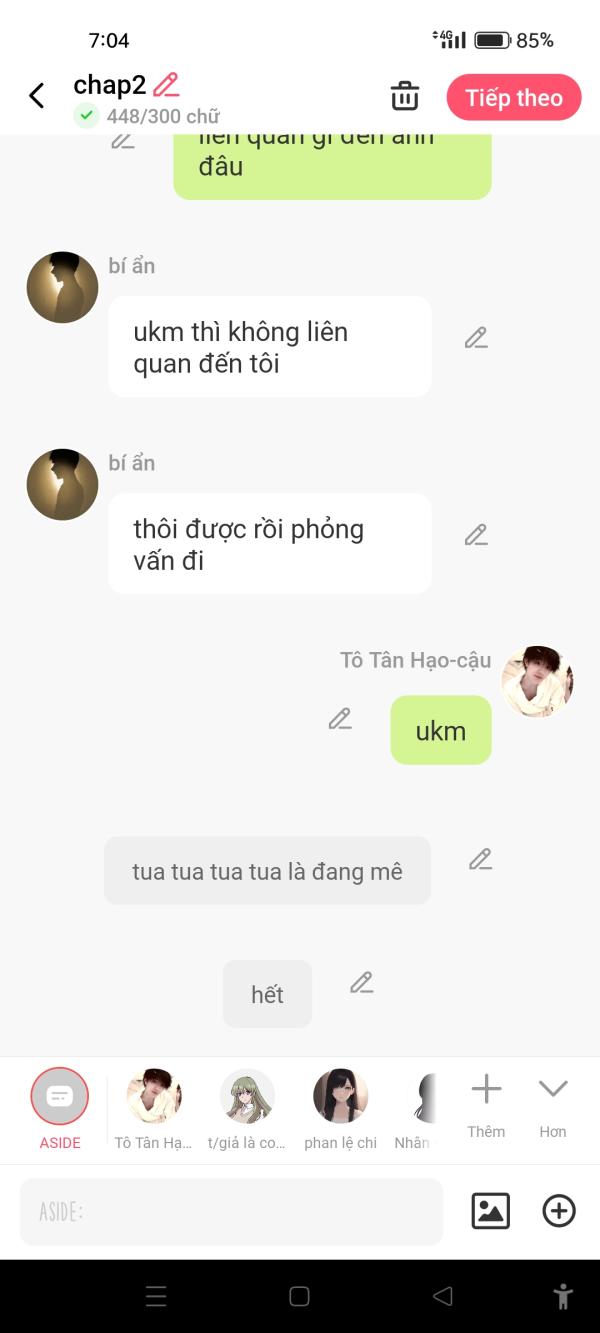Screen dimensions: 600x1333
Task: Insert an image into the story
Action: [x=490, y=1211]
